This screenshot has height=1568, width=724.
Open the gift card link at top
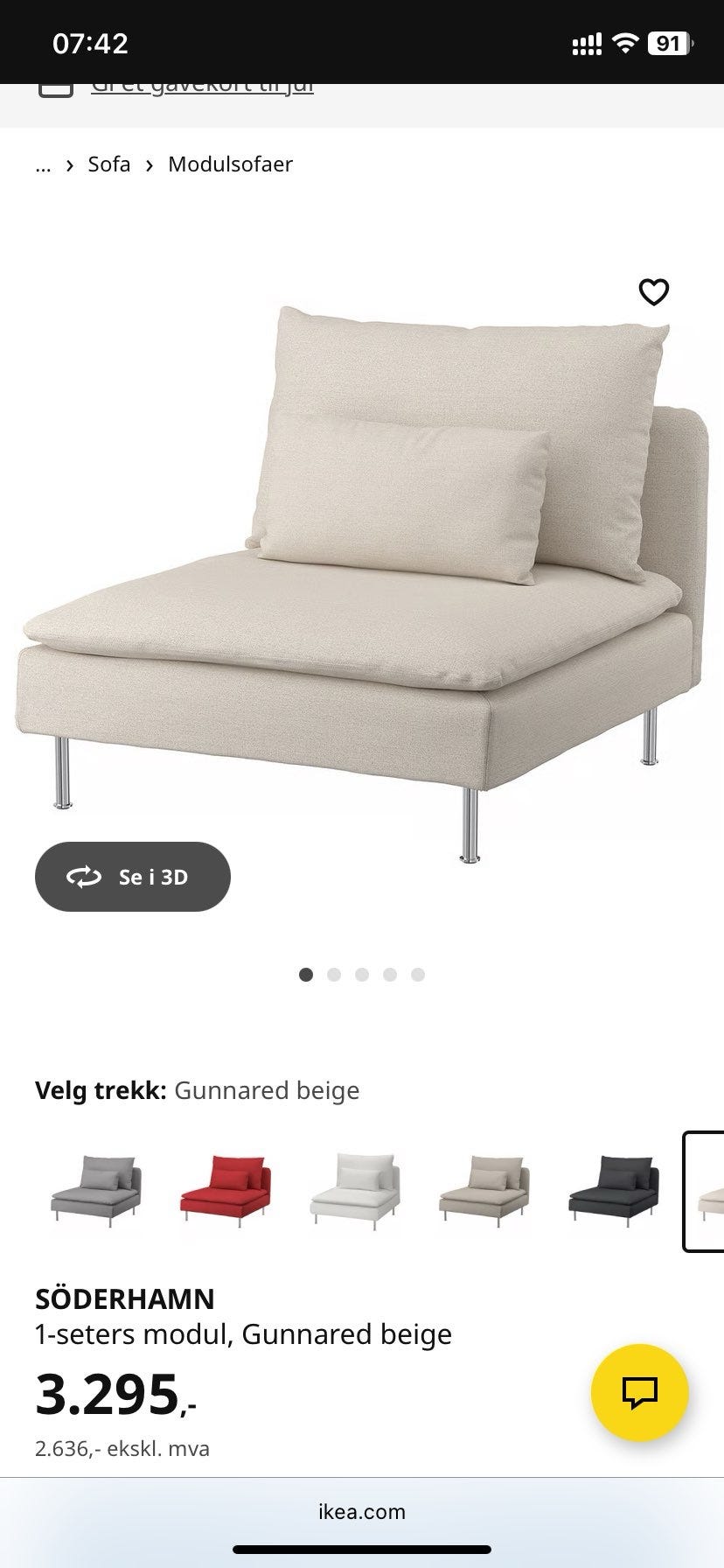coord(203,87)
